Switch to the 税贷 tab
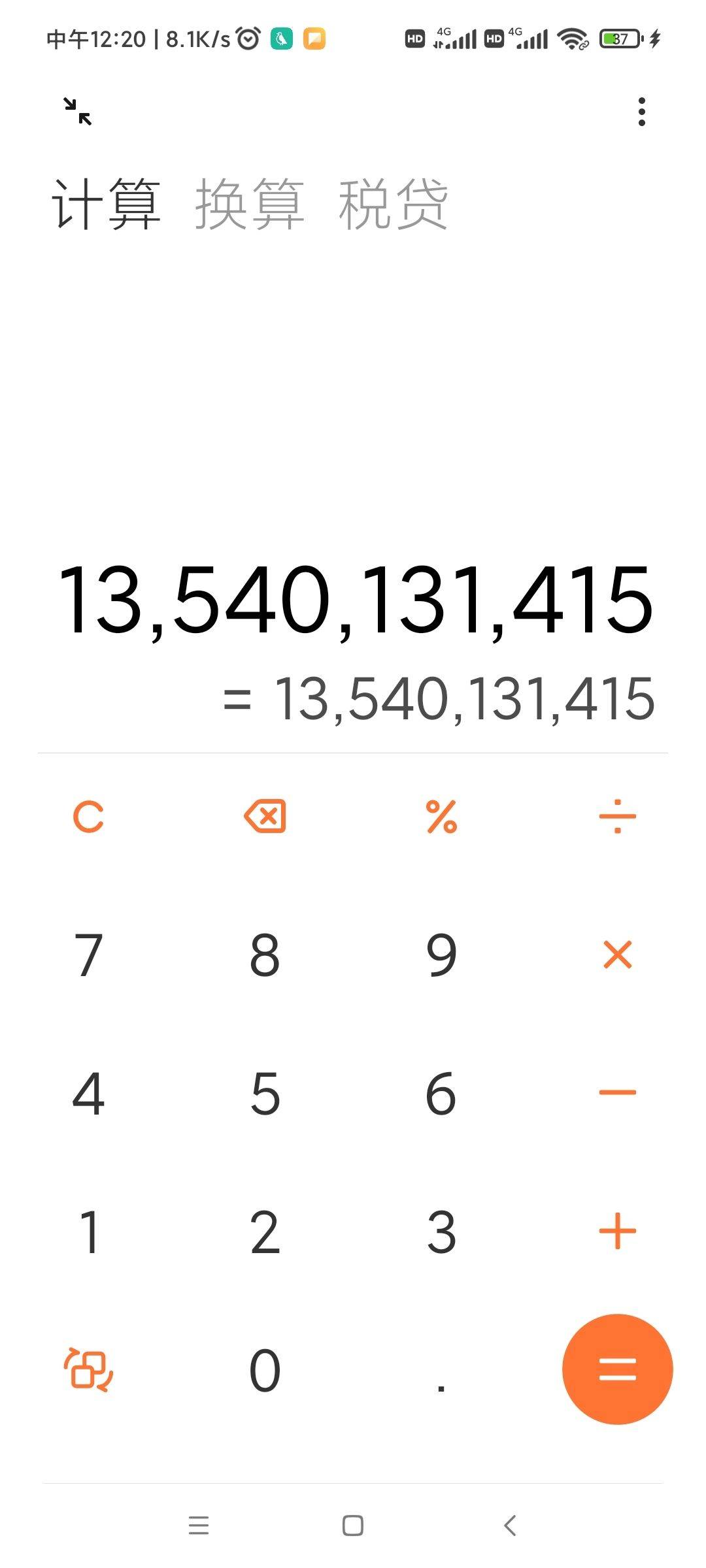 click(393, 204)
